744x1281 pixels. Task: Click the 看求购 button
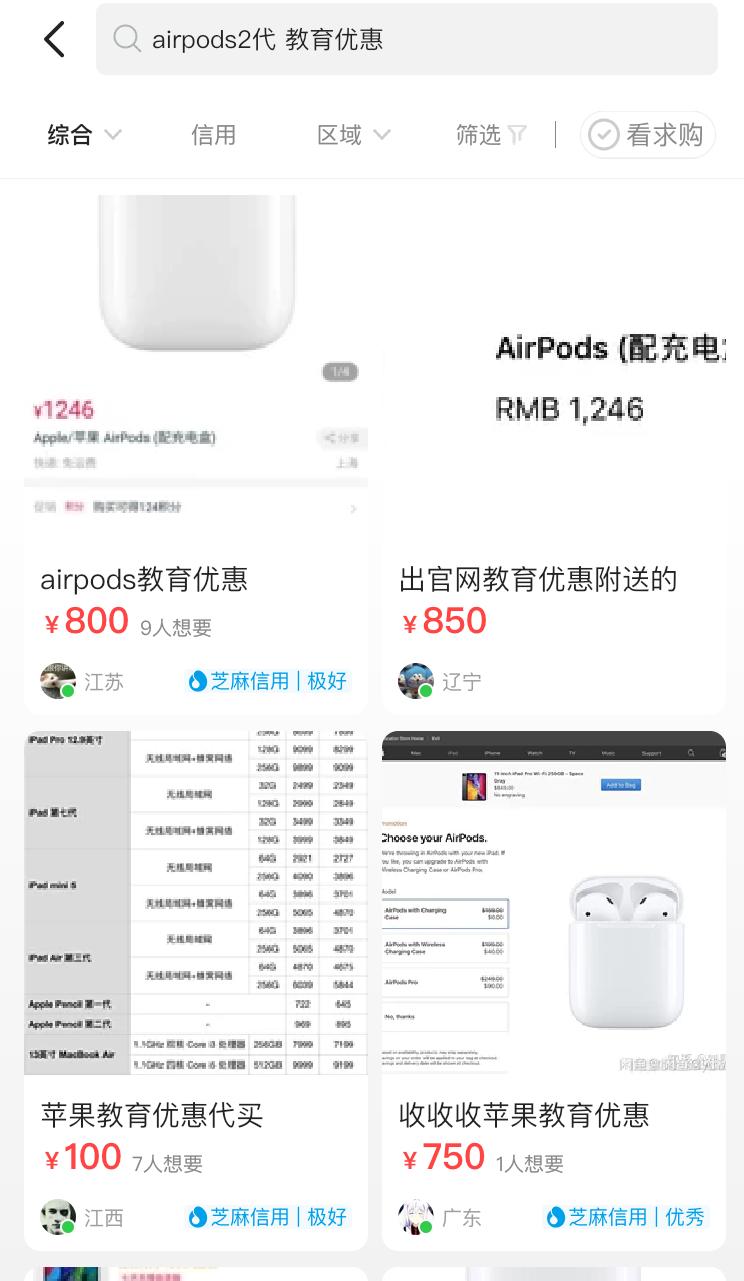pyautogui.click(x=648, y=135)
